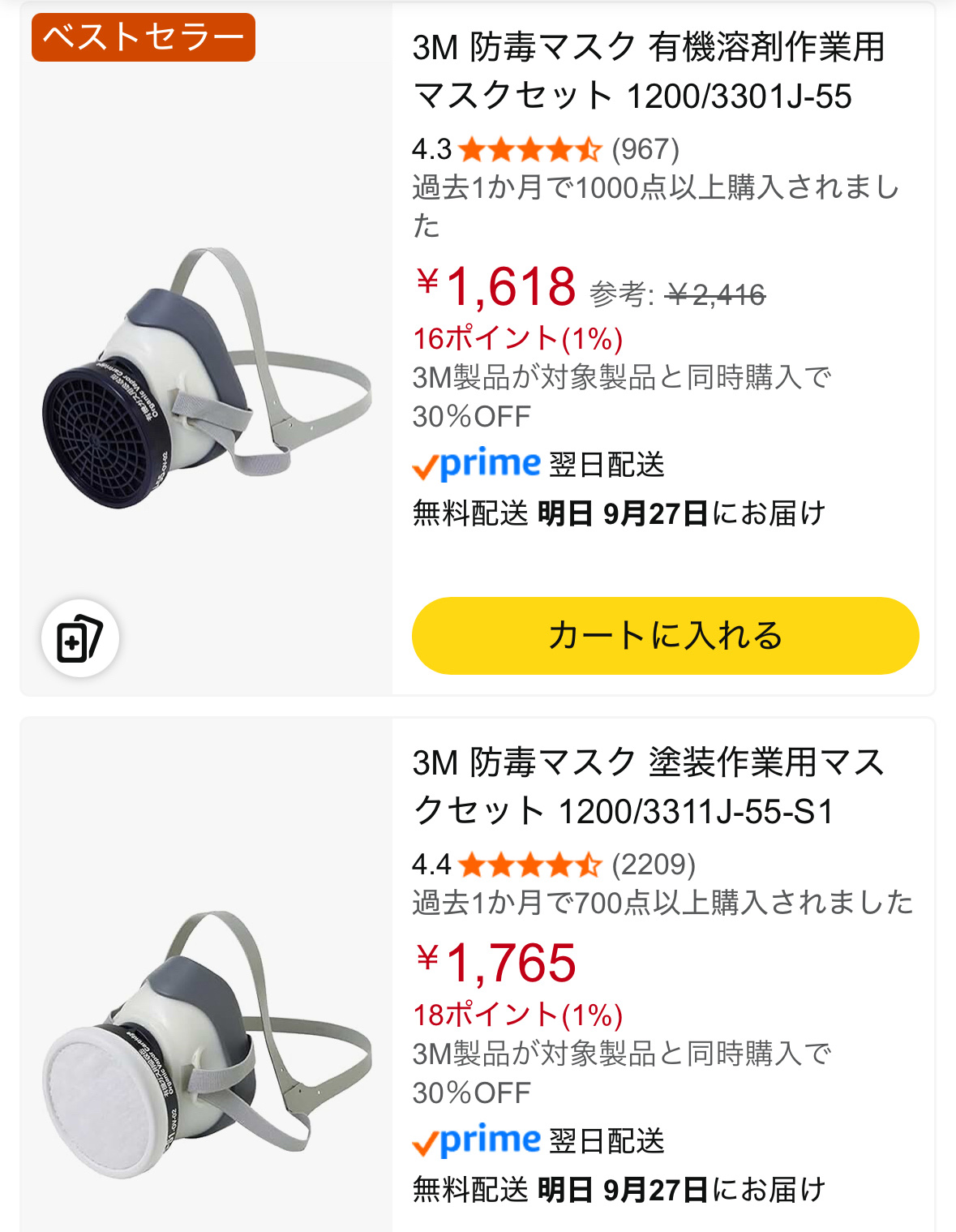Open the 3M 1200/3311J-55-S1 painting mask listing
This screenshot has width=956, height=1232.
(x=647, y=786)
